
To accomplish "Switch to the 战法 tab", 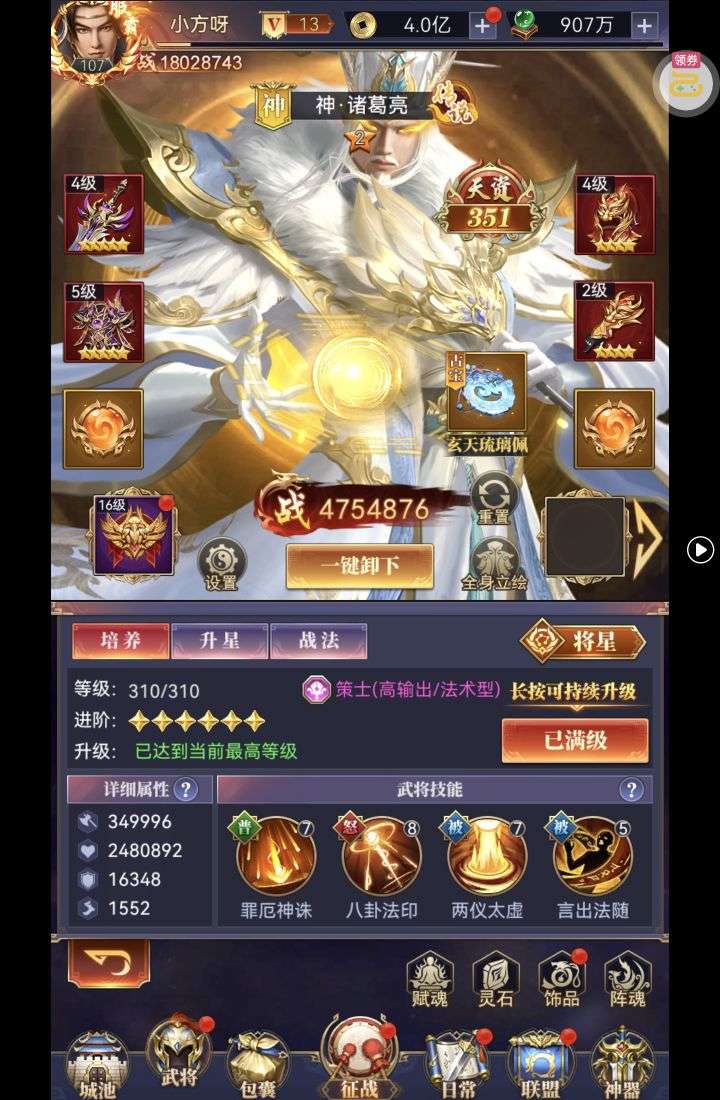I will 318,641.
